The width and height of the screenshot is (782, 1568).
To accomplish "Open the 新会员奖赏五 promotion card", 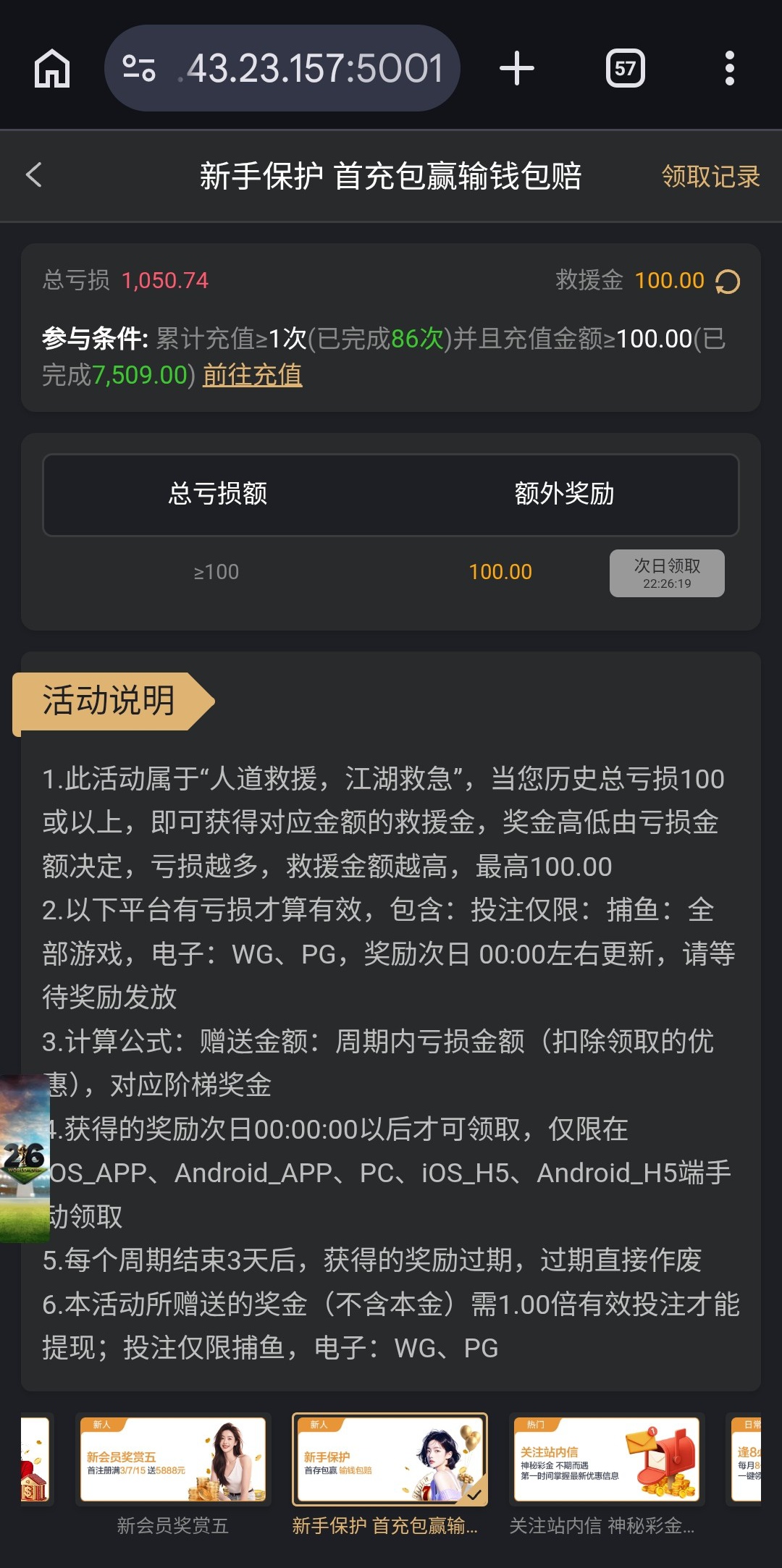I will point(173,1459).
